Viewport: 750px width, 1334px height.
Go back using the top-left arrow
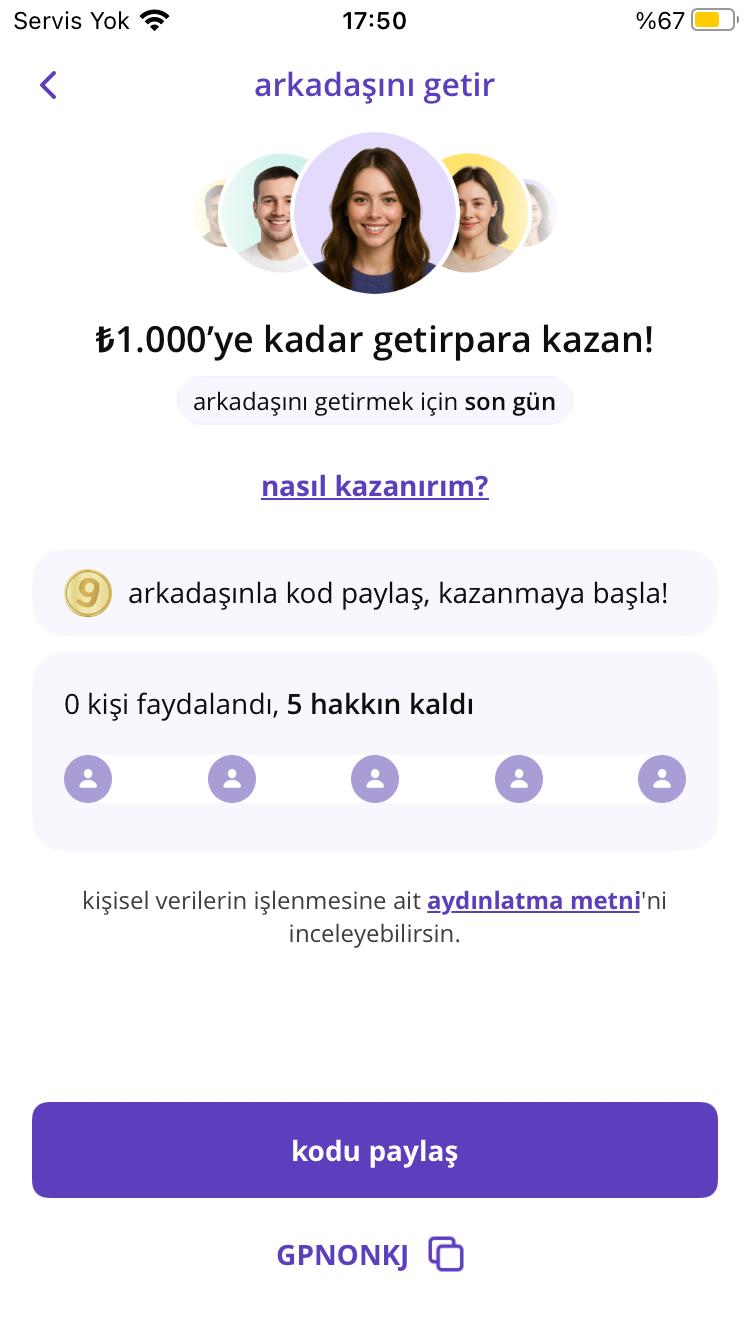pyautogui.click(x=48, y=86)
